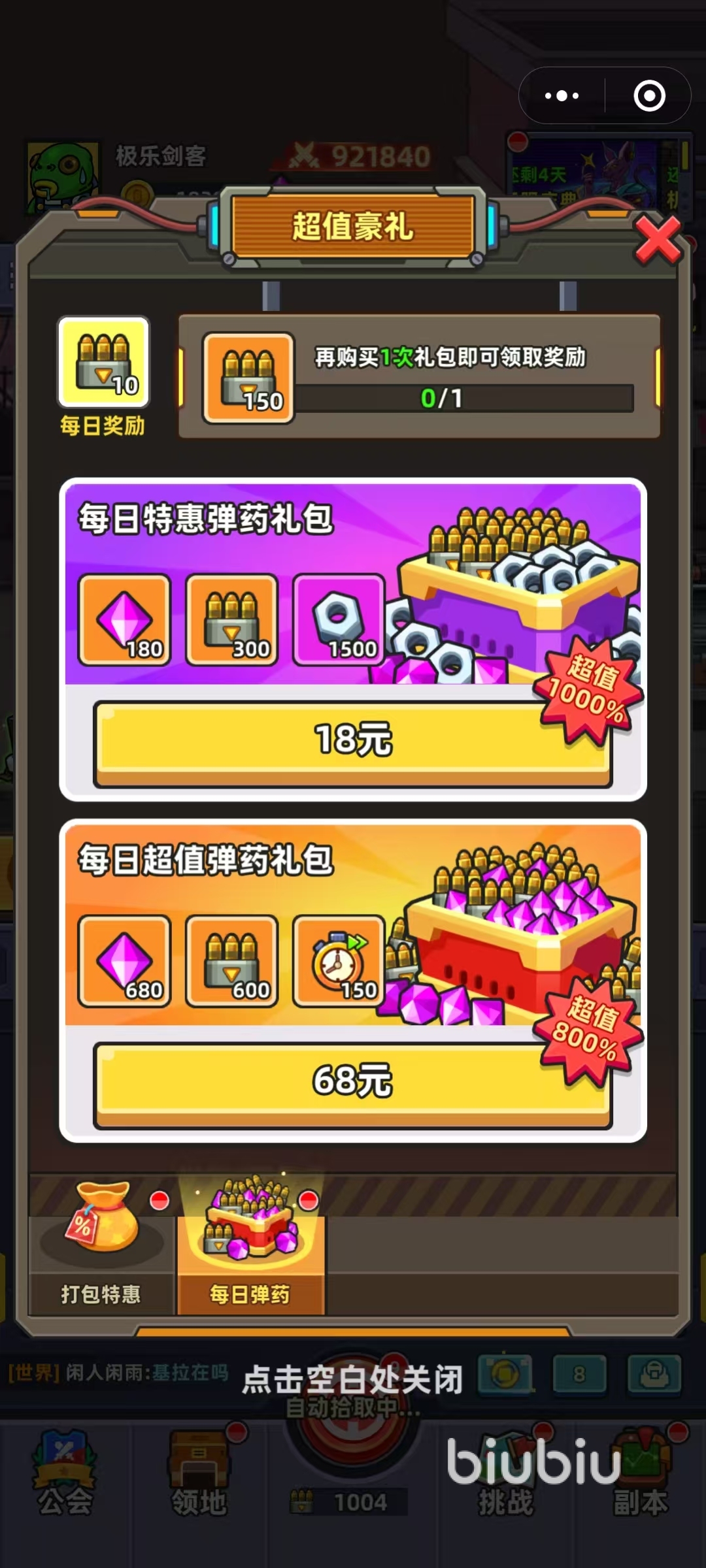The width and height of the screenshot is (706, 1568).
Task: Inspect the 1500 nuts item in the 18元 pack
Action: (x=339, y=620)
